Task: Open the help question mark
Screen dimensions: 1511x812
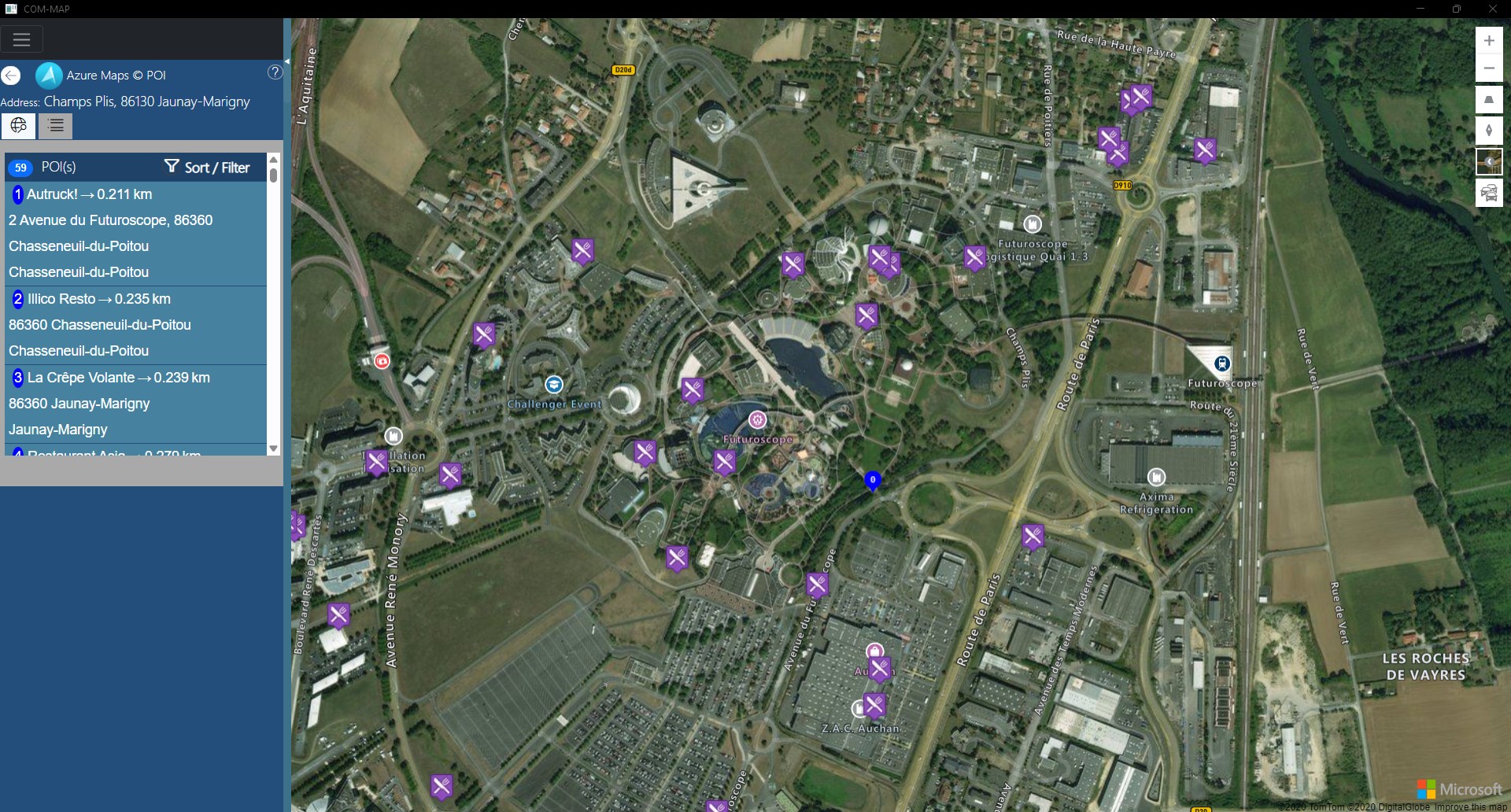Action: pyautogui.click(x=275, y=72)
